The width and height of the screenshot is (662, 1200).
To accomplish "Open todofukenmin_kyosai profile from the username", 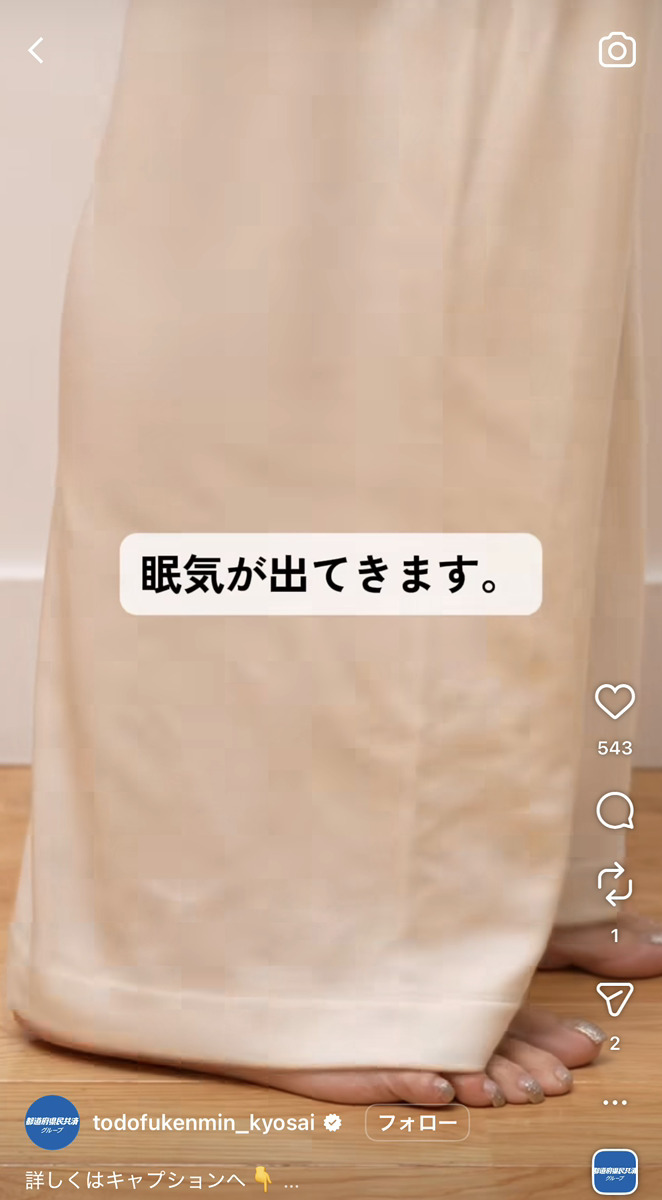I will click(204, 1123).
